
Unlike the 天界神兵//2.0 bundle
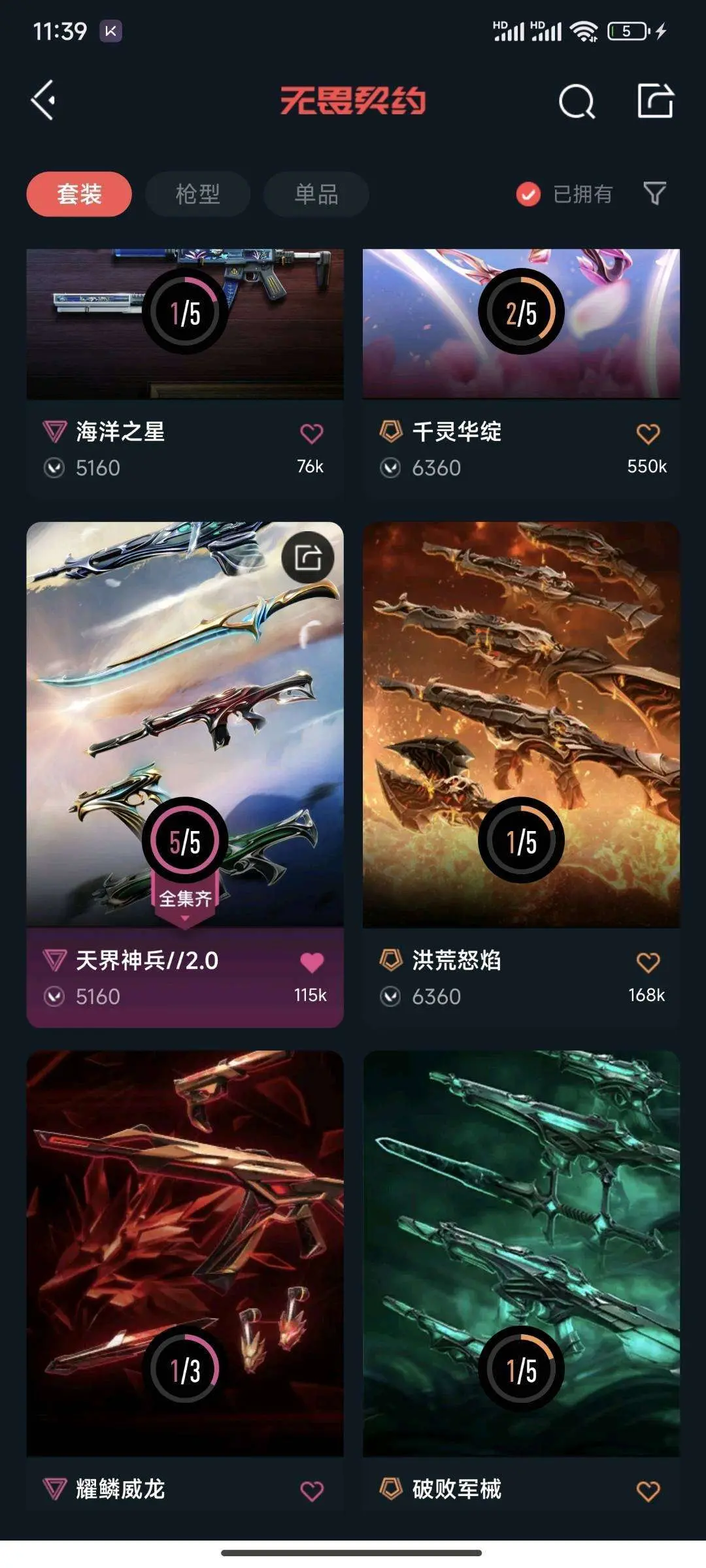(x=312, y=962)
